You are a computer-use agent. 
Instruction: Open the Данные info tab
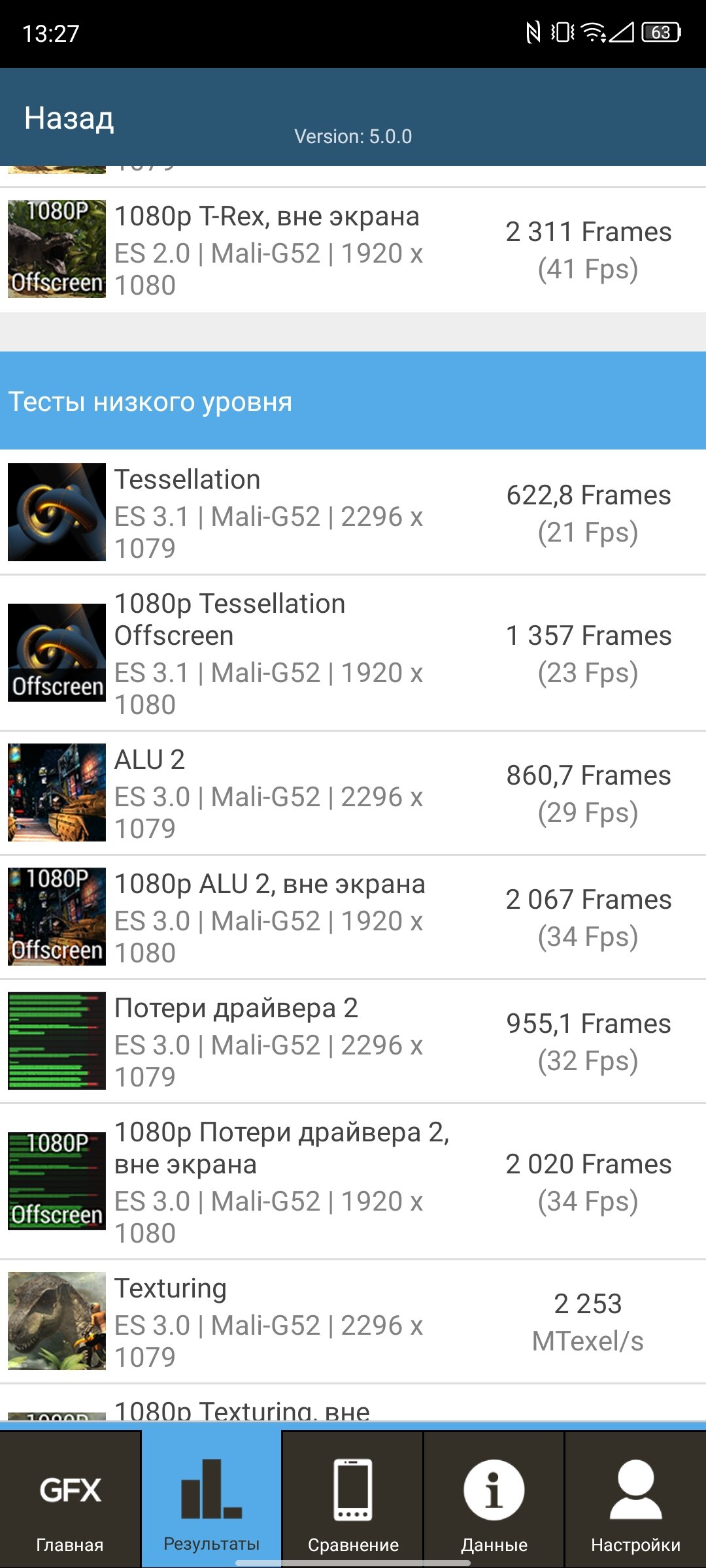click(x=494, y=1499)
